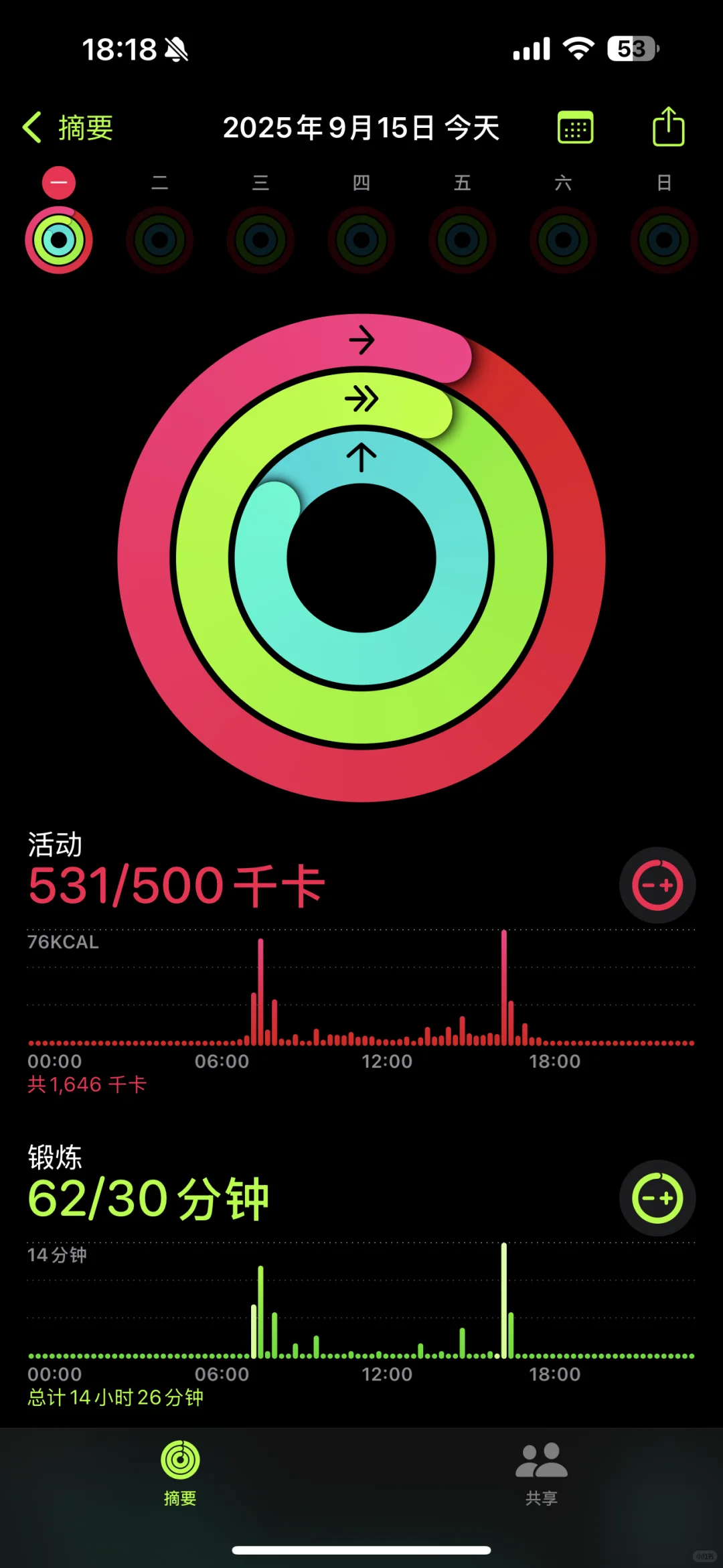Screen dimensions: 723x1568
Task: Adjust the 活动 move goal
Action: (657, 885)
